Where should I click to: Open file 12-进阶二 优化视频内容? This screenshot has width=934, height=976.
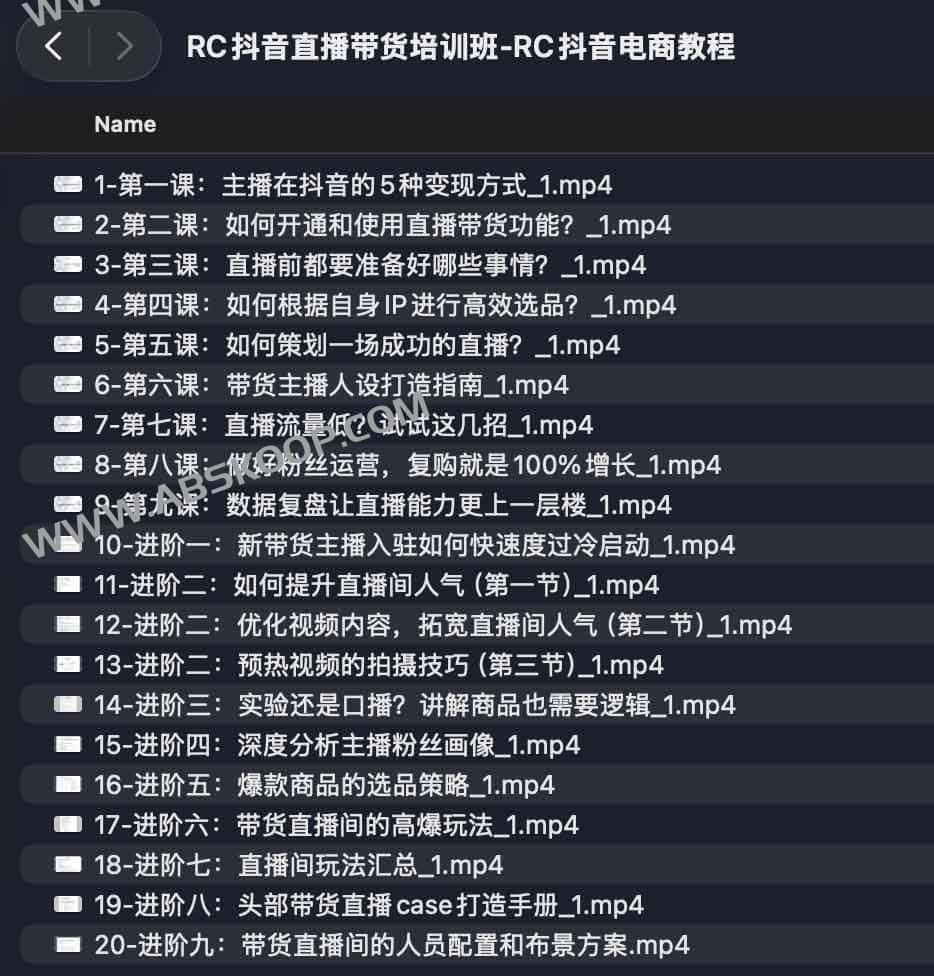point(443,625)
